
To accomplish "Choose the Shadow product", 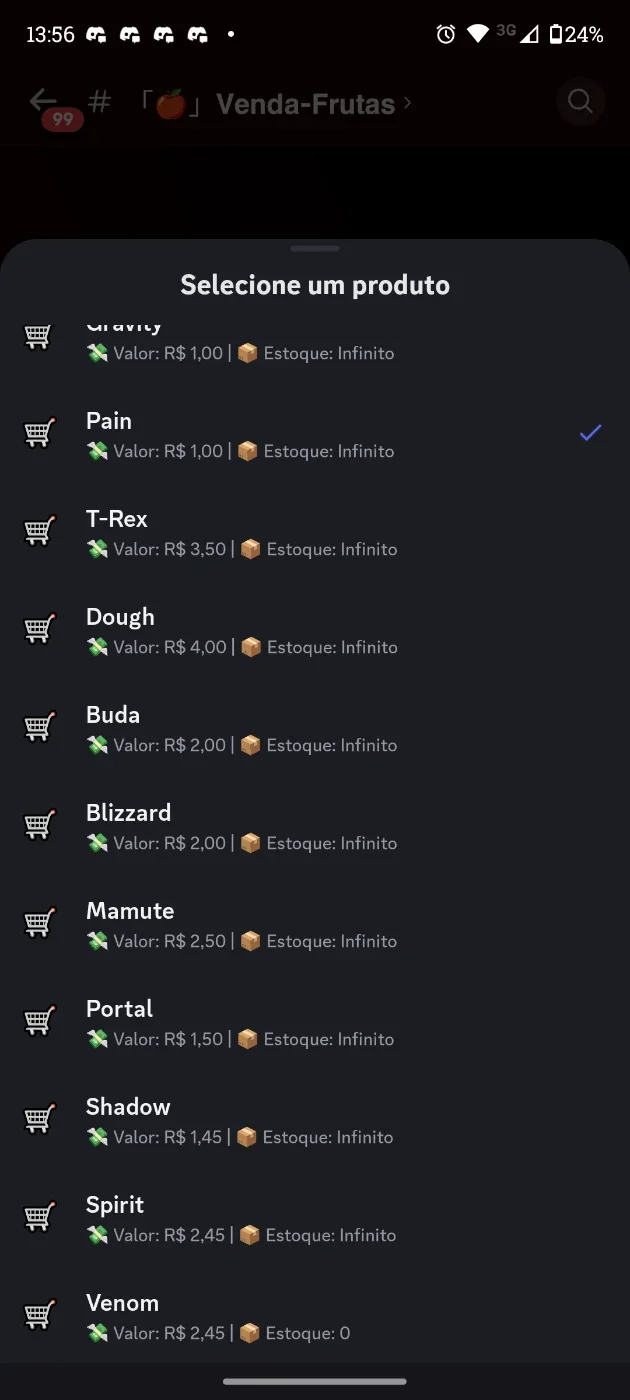I will click(315, 1120).
